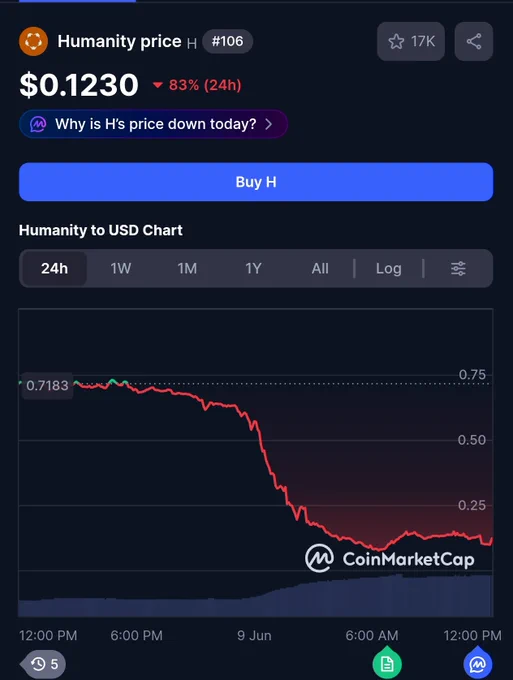Tap the blue CoinMarketCap marker at 12:00 PM

[478, 662]
